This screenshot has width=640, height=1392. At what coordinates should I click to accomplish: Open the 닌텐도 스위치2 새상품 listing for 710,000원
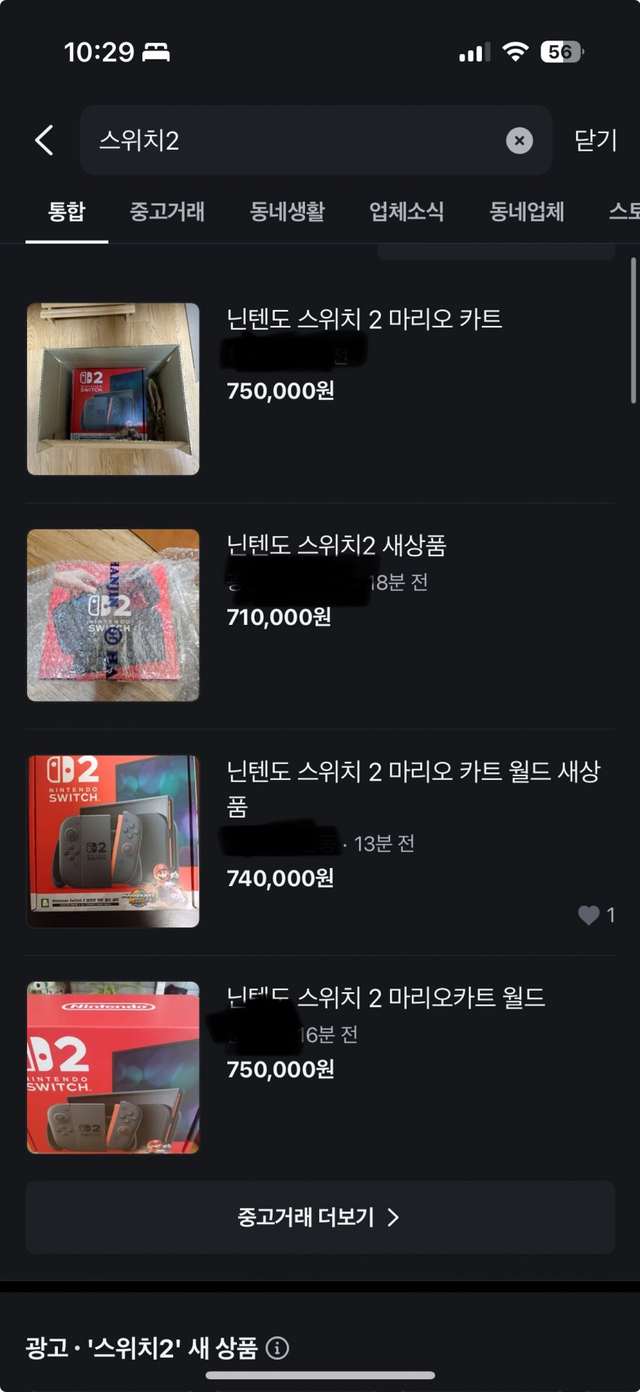click(336, 546)
